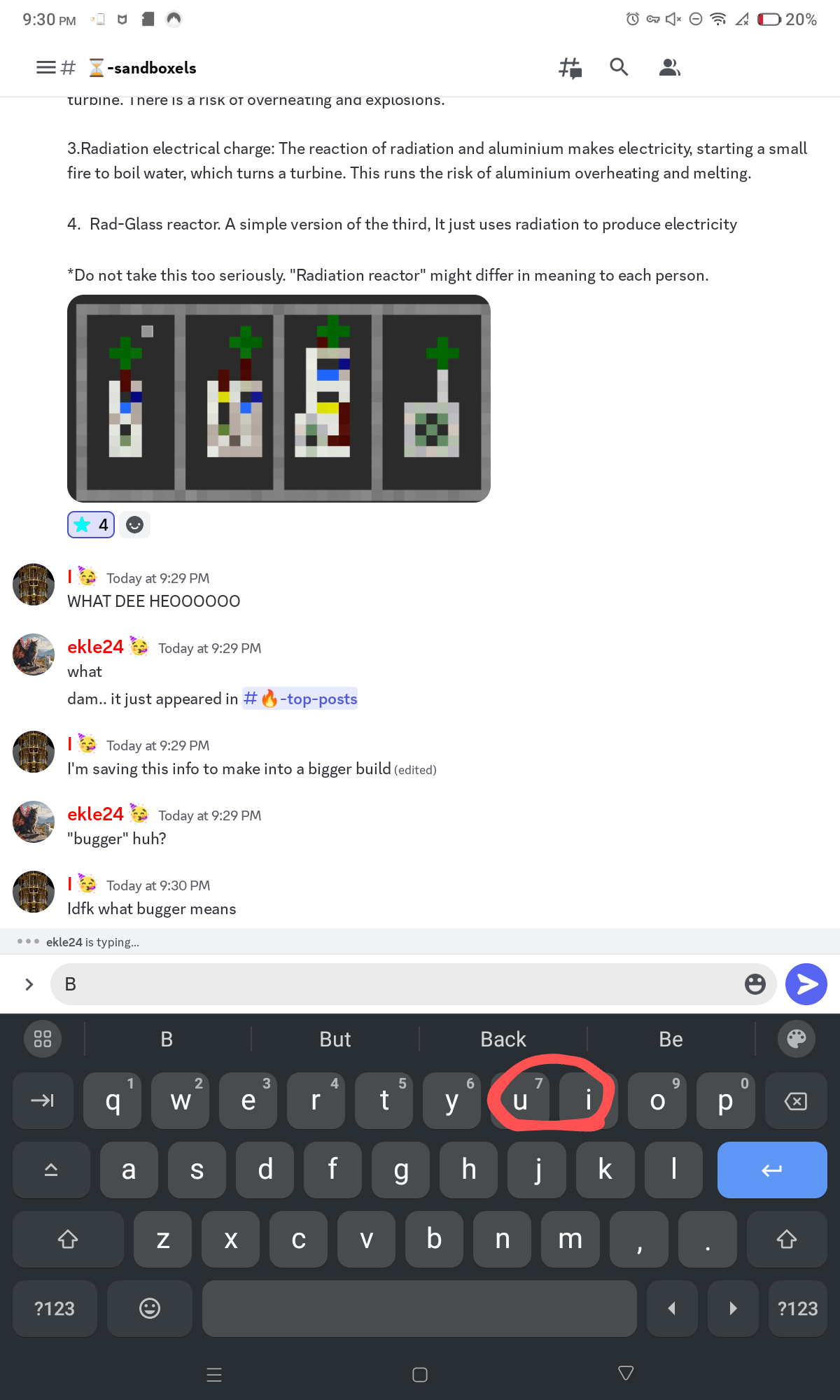
Task: Open the threads icon in header
Action: coord(570,68)
